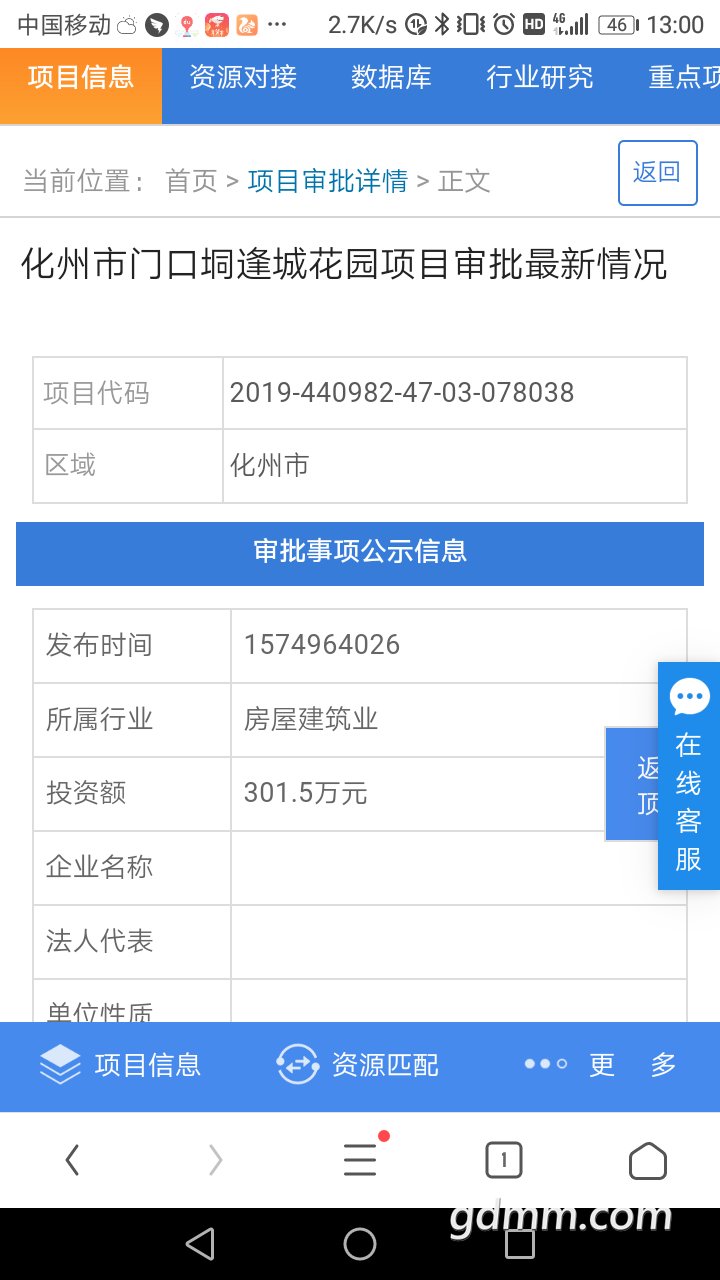Go back with the browser back arrow
The height and width of the screenshot is (1280, 720).
(x=72, y=1160)
